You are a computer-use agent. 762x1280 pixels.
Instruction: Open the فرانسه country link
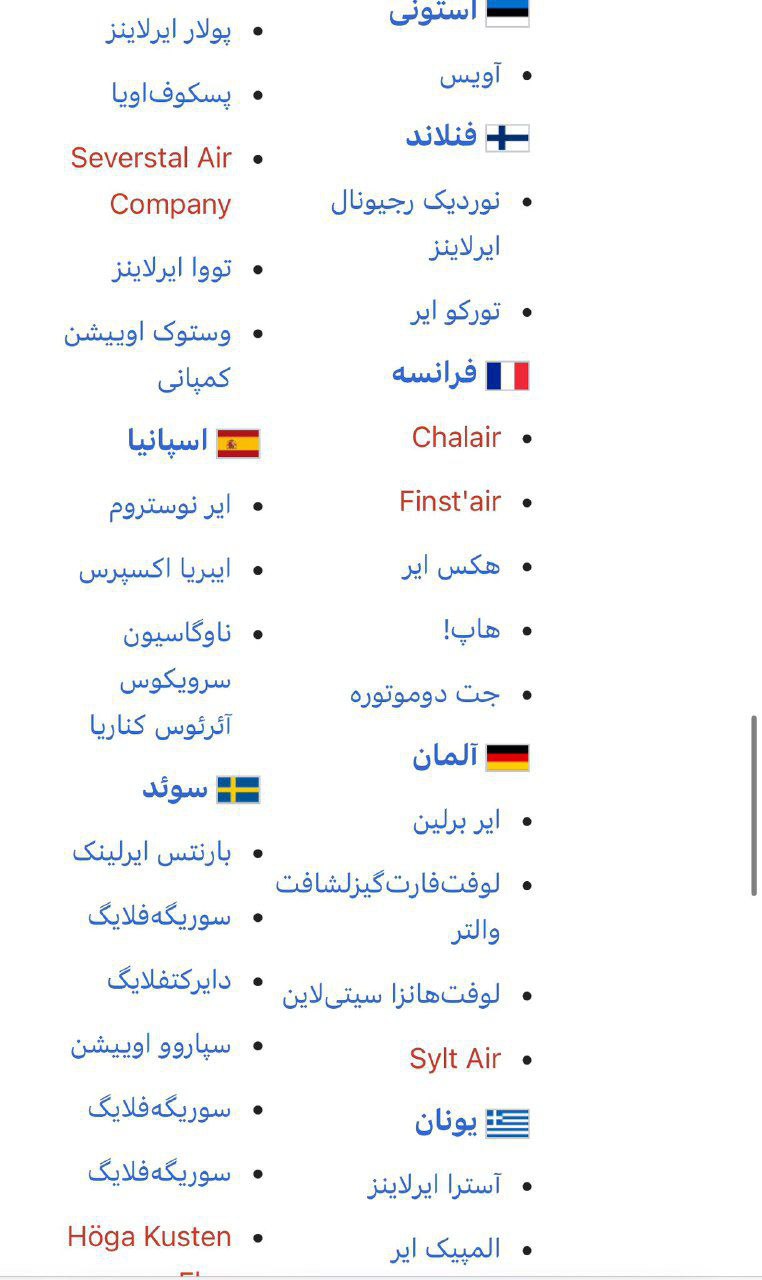coord(434,374)
